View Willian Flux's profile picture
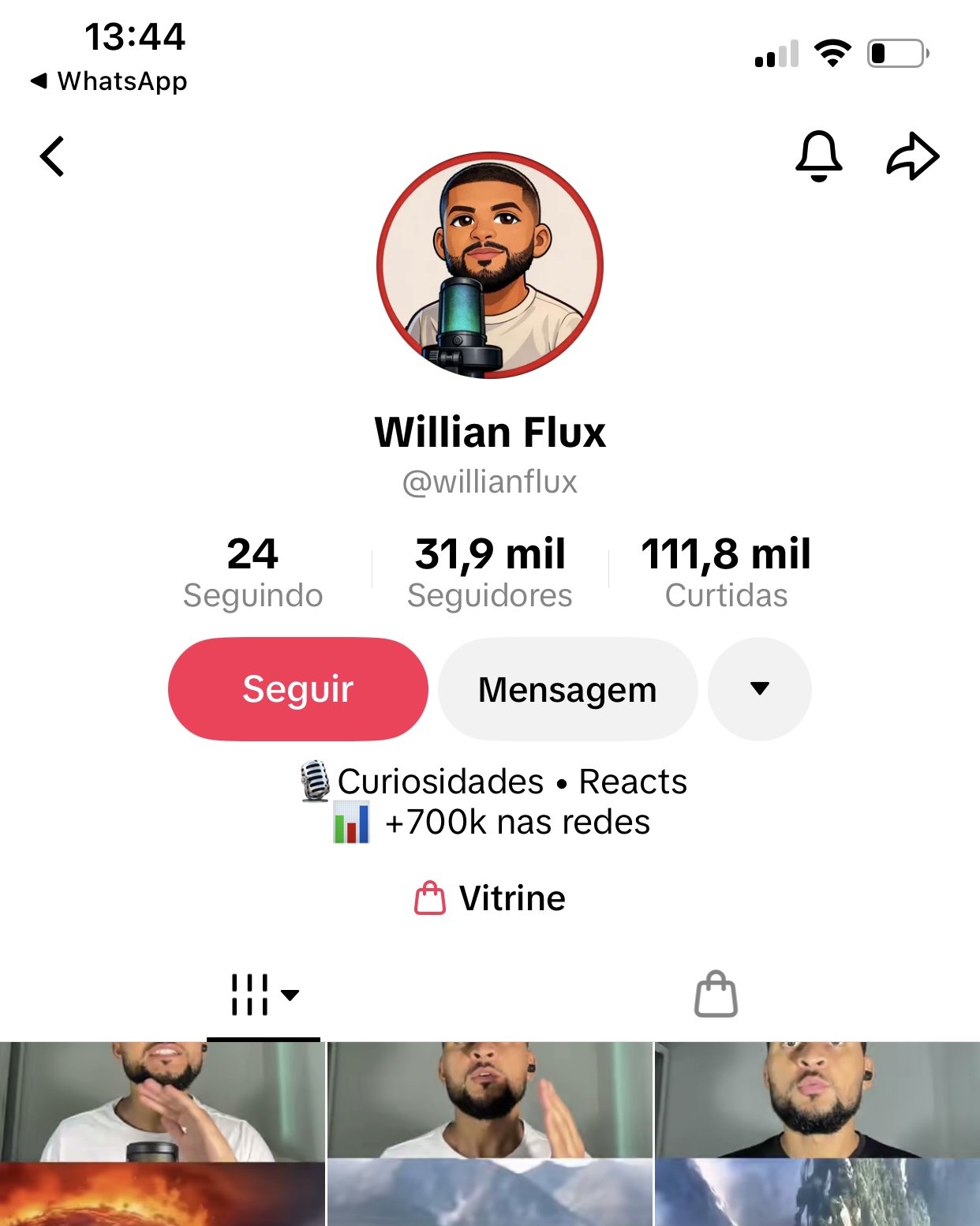 pyautogui.click(x=490, y=265)
